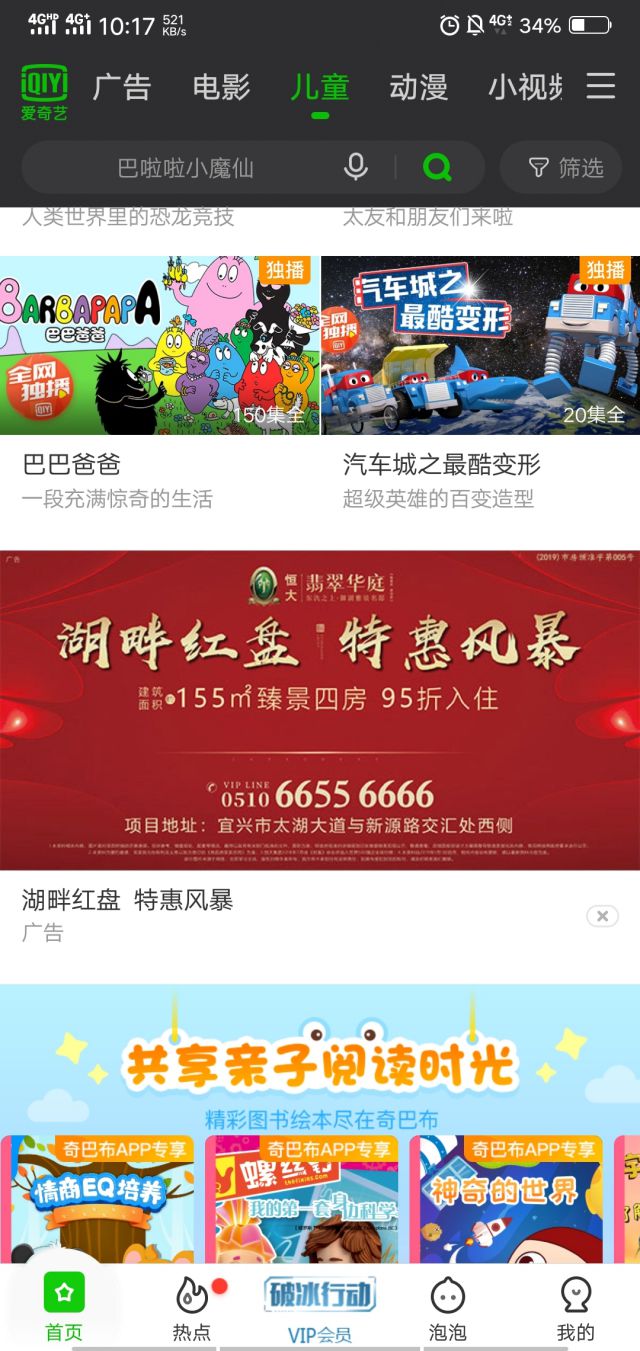Tap the search field 巴啦啦小魔仙
The height and width of the screenshot is (1351, 640).
(x=185, y=167)
